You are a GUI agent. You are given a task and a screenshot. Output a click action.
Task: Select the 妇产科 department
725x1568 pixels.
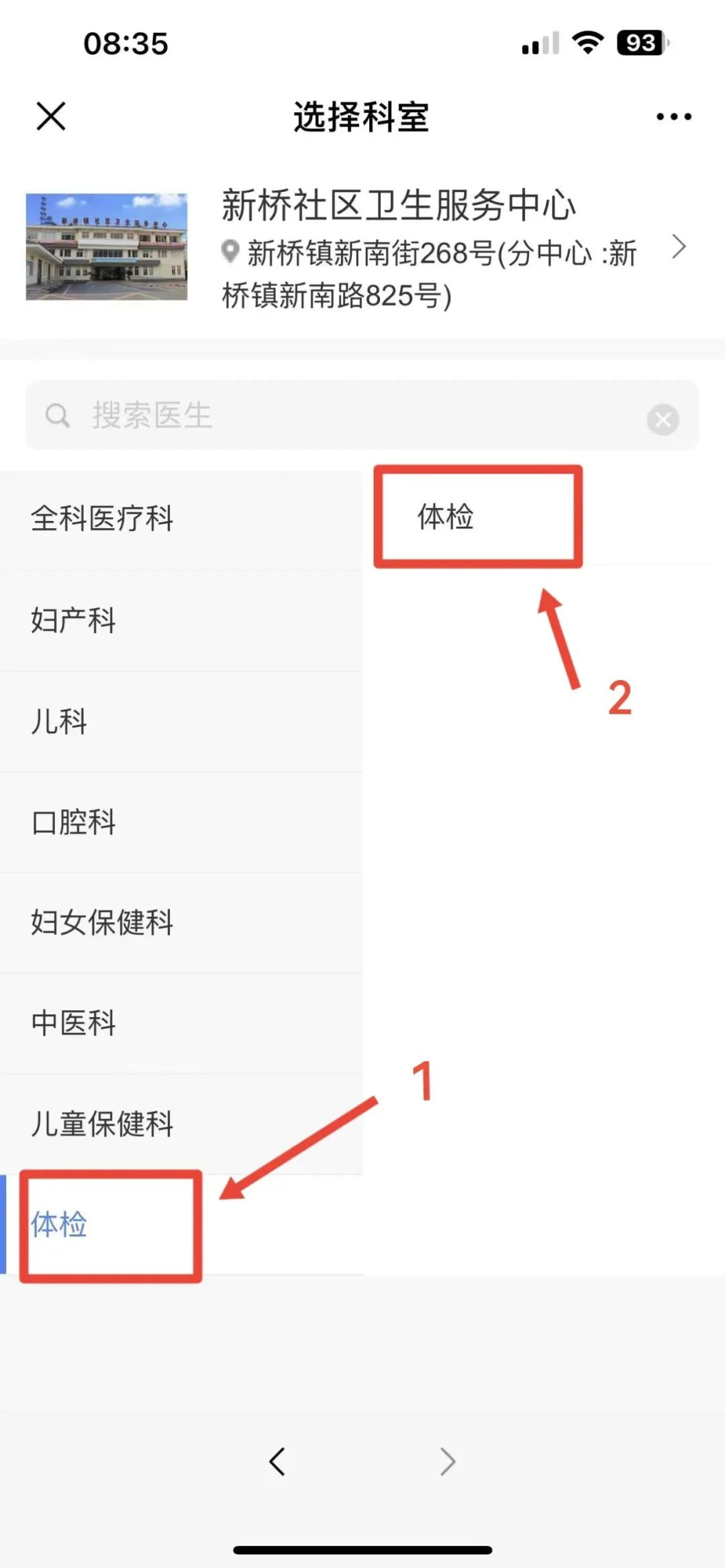(x=181, y=620)
